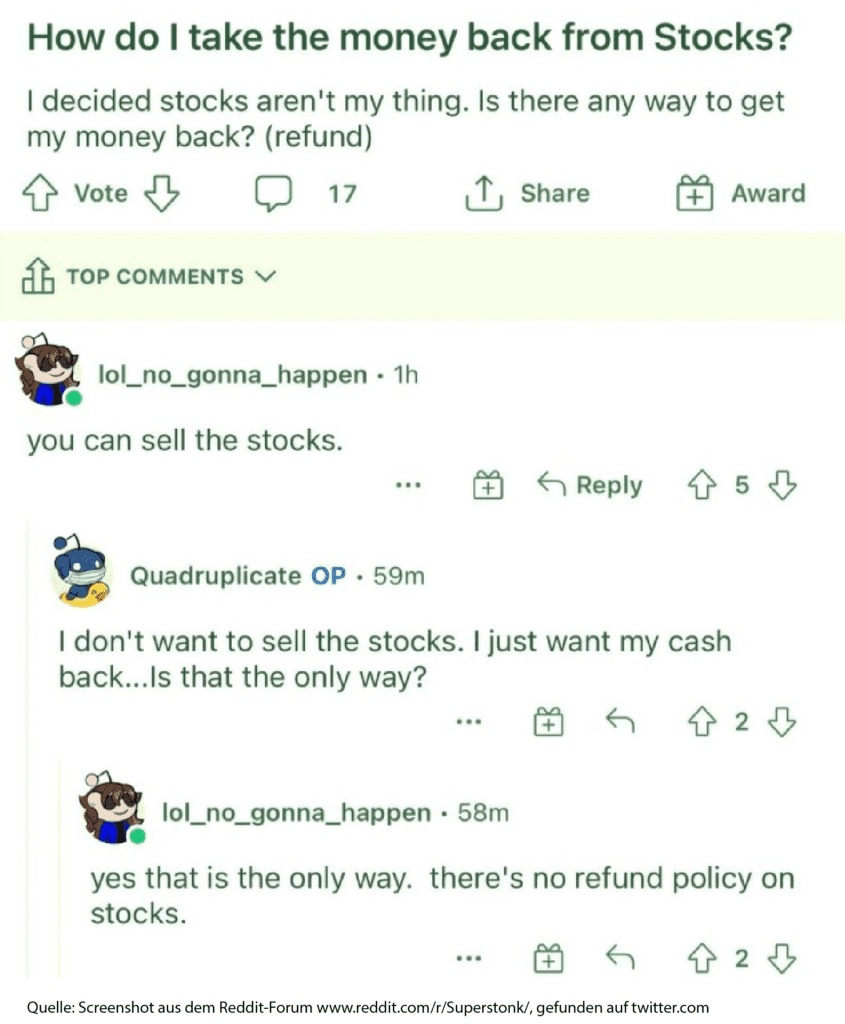Award the "no refund policy on stocks" comment

coord(547,959)
